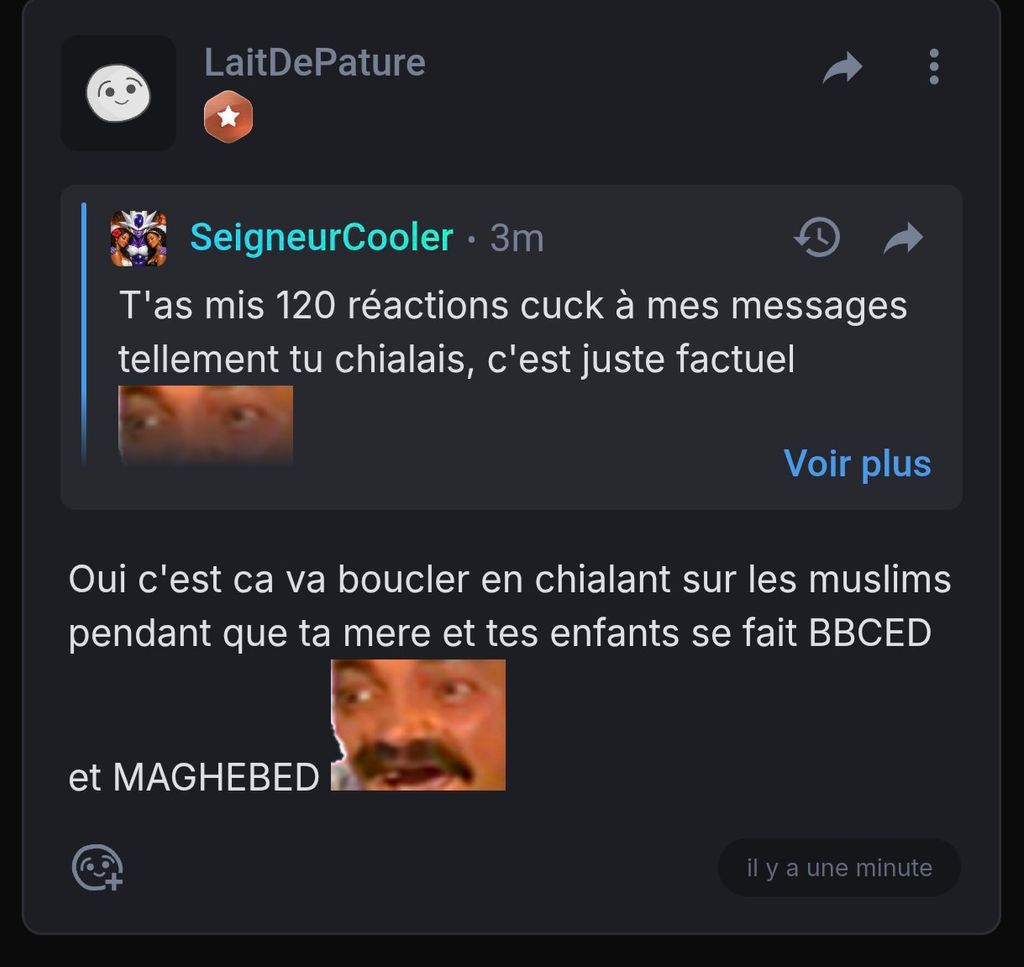This screenshot has width=1024, height=967.
Task: Open the three-dot overflow menu
Action: point(933,67)
